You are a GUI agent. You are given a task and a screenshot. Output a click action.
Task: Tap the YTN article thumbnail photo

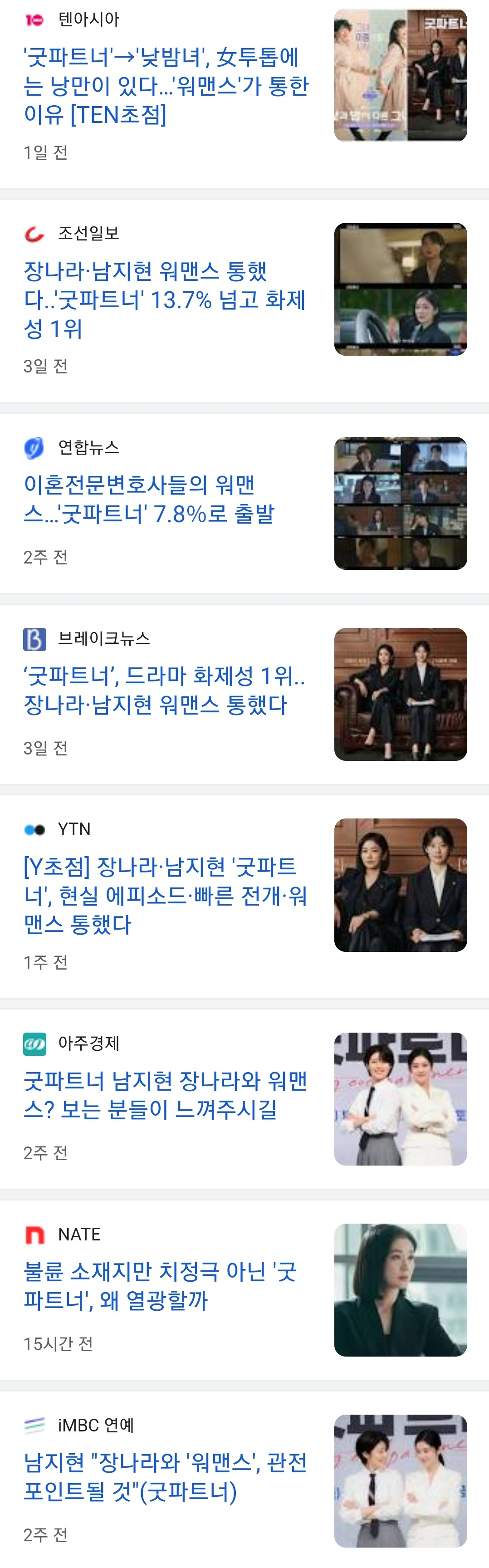(x=400, y=885)
